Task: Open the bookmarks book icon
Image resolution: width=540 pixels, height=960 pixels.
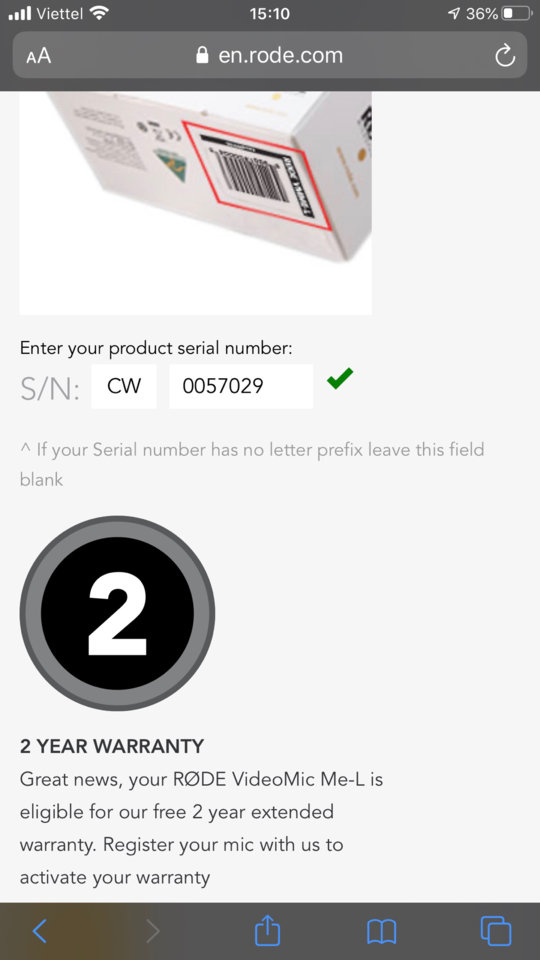Action: click(x=381, y=932)
